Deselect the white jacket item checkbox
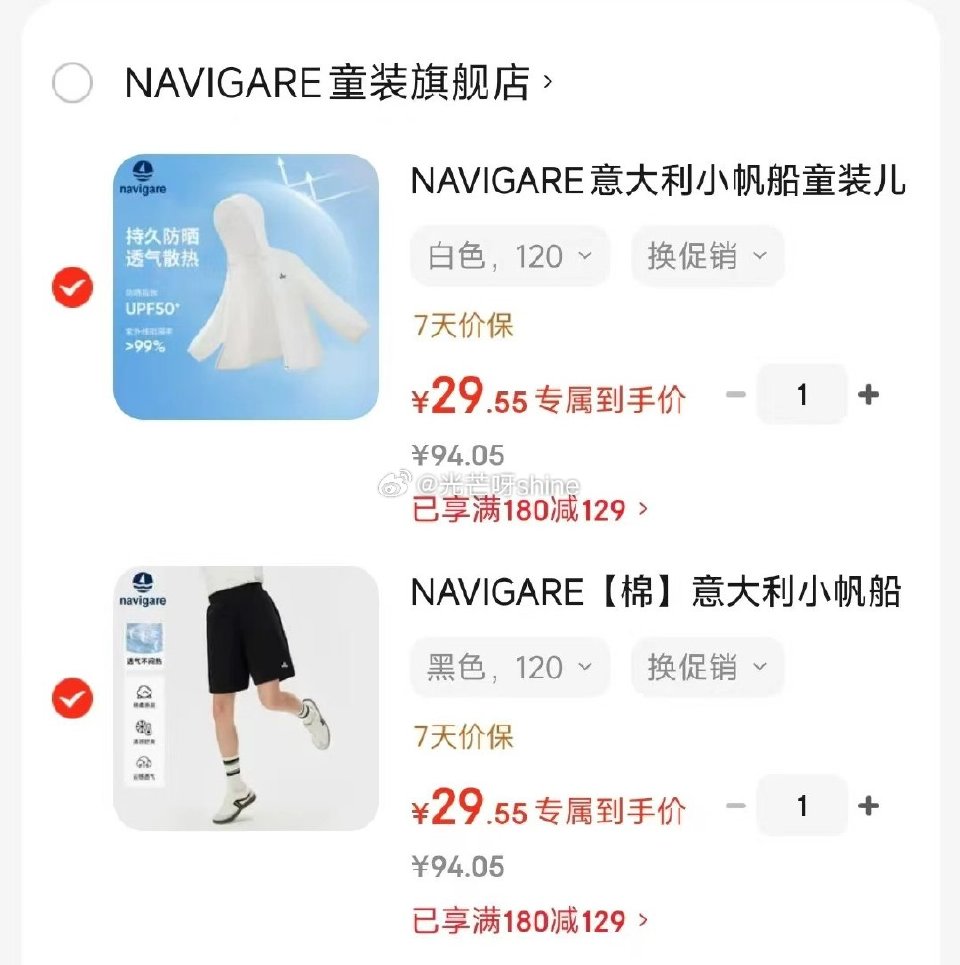Viewport: 960px width, 965px height. pyautogui.click(x=71, y=287)
